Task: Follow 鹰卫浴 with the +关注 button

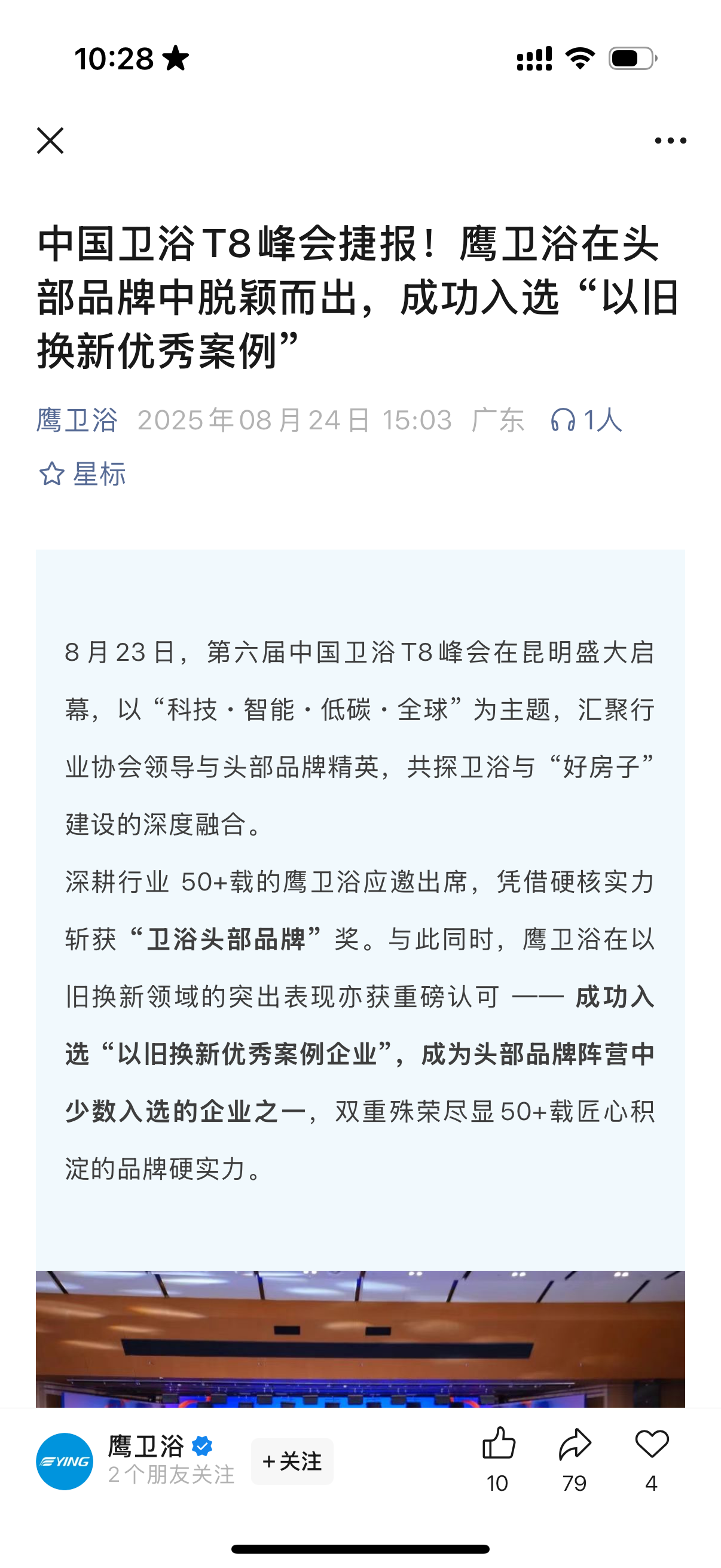Action: (x=292, y=1462)
